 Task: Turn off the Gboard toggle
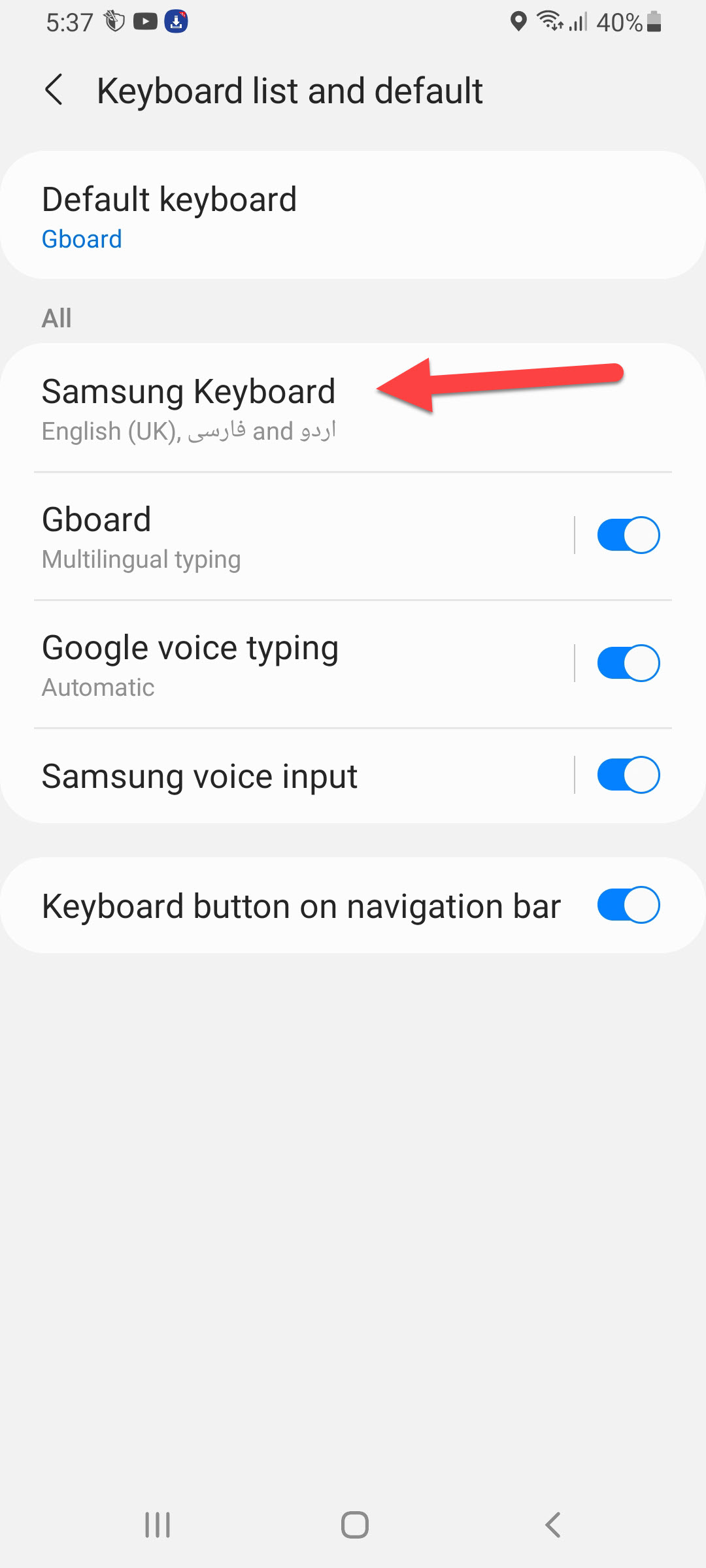point(628,535)
